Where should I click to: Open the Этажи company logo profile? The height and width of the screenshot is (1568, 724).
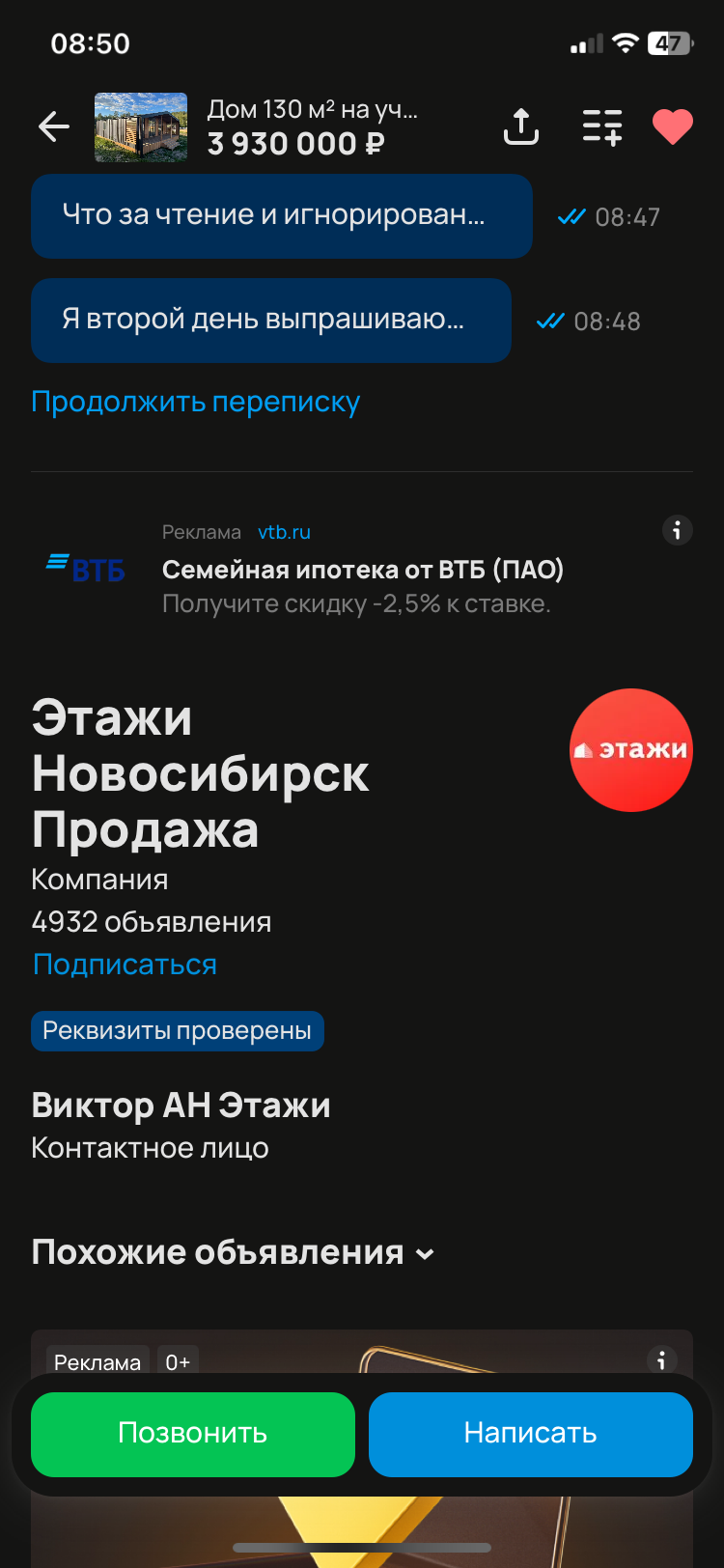click(x=631, y=750)
